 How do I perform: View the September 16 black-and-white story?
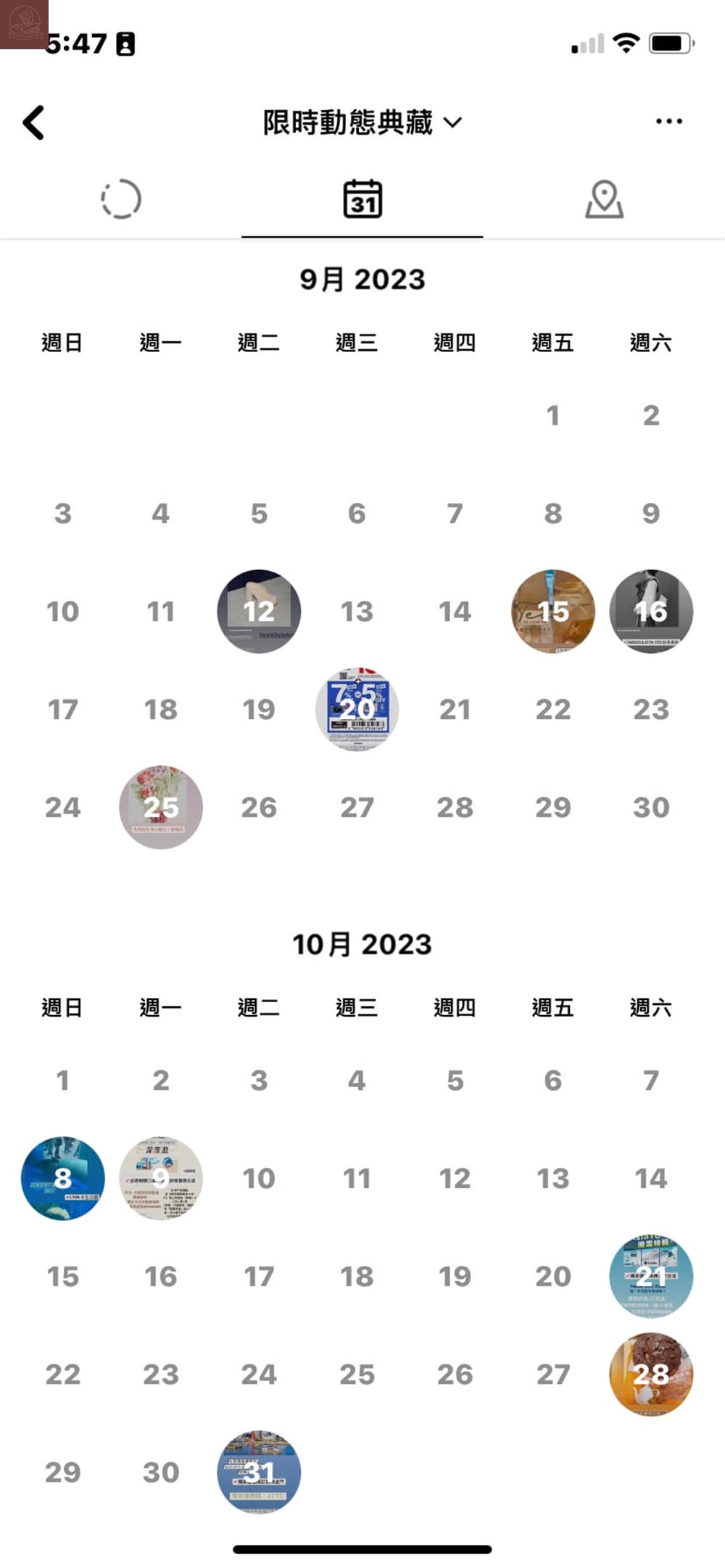(650, 611)
